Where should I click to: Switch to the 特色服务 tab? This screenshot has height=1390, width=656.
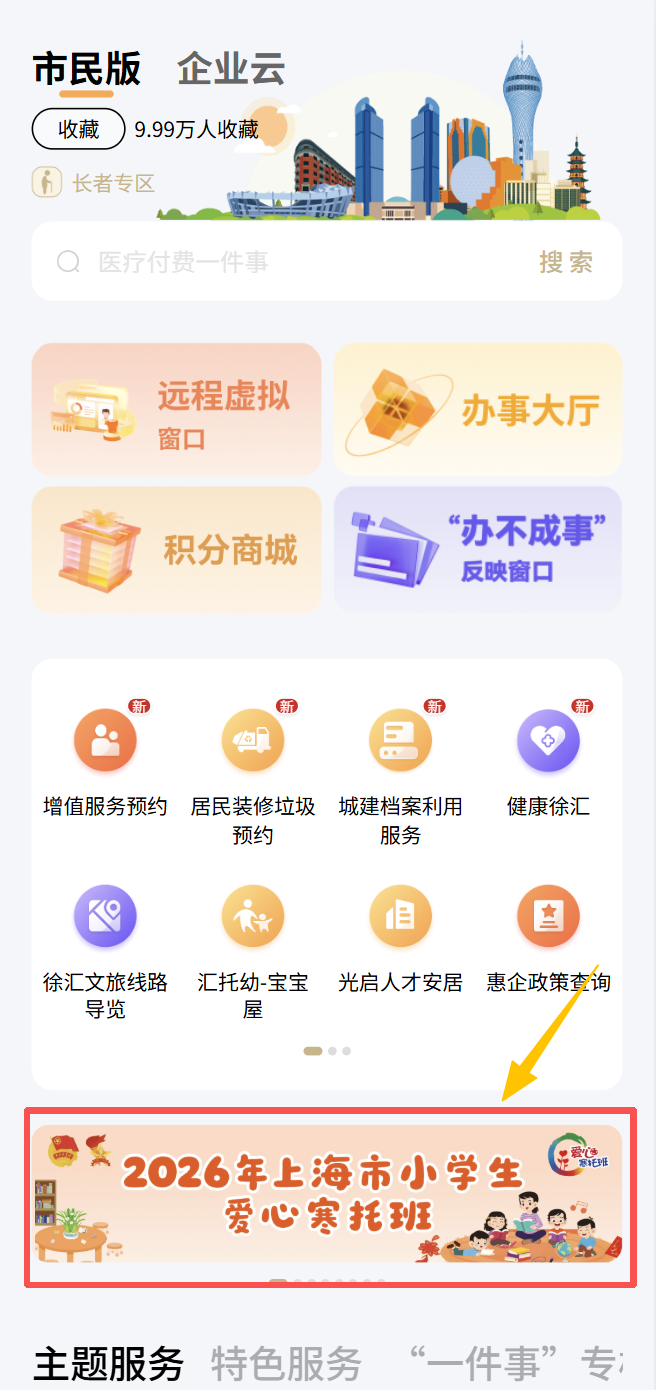coord(286,1362)
